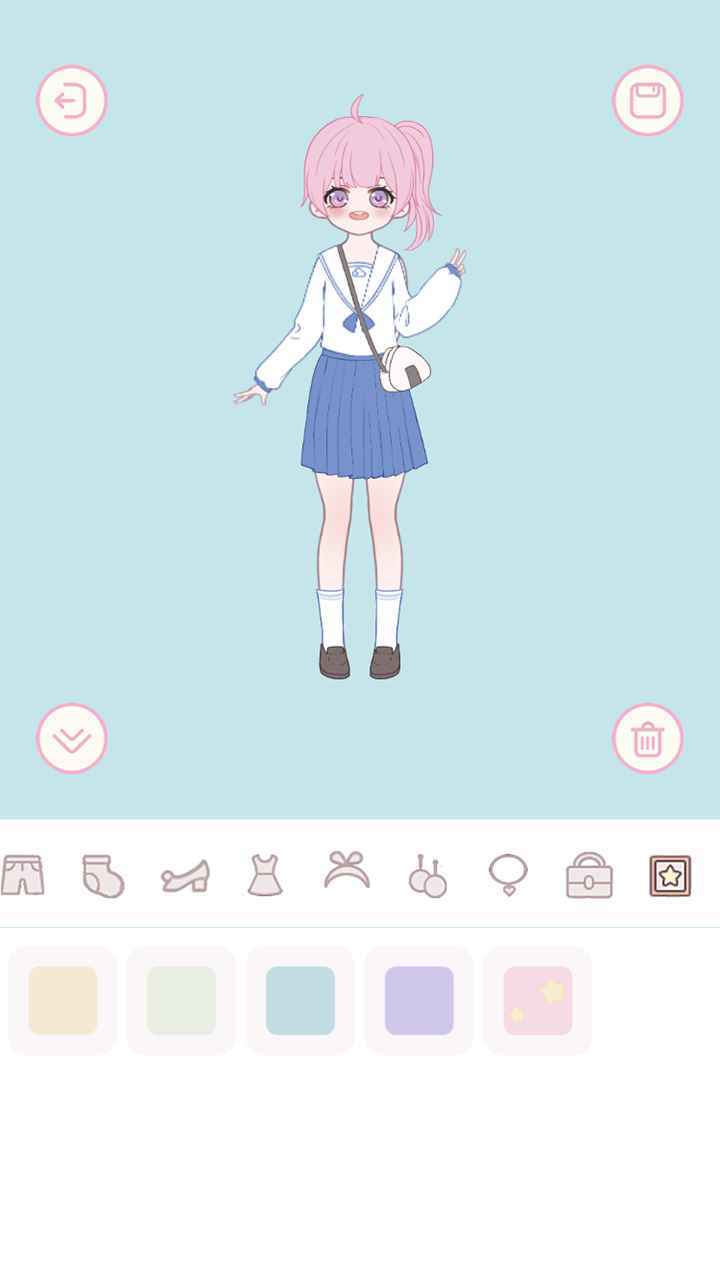This screenshot has width=720, height=1280.
Task: Select the shorts clothing category icon
Action: (x=25, y=875)
